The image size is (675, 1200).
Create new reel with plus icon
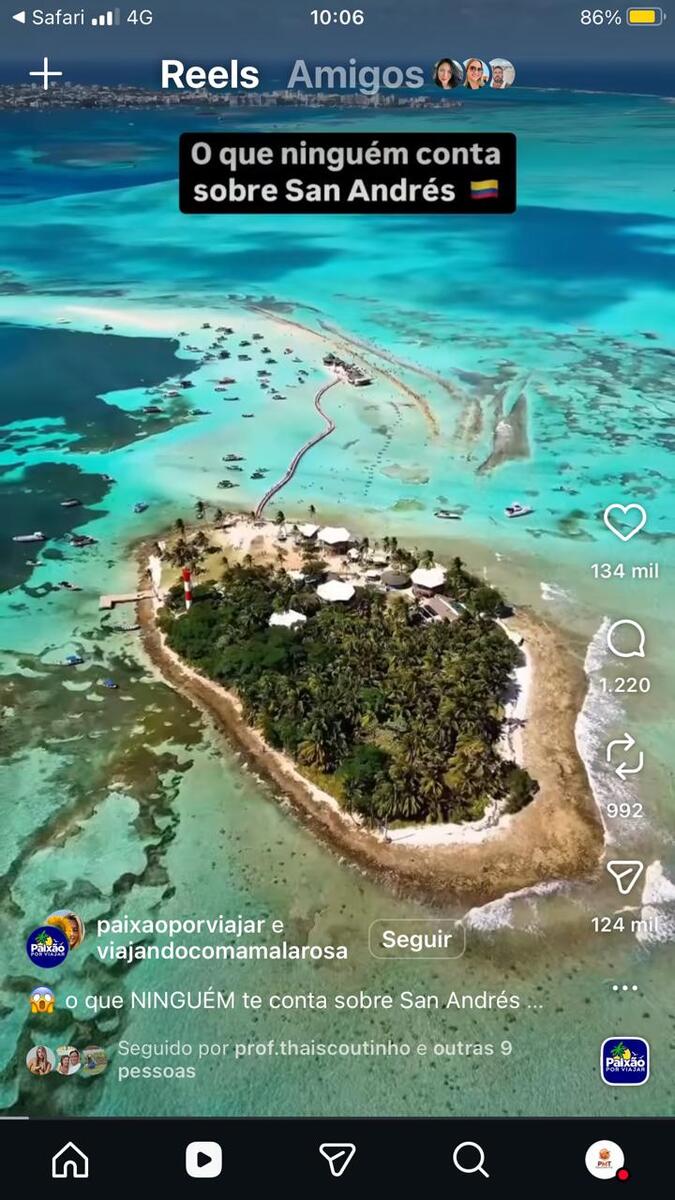45,74
